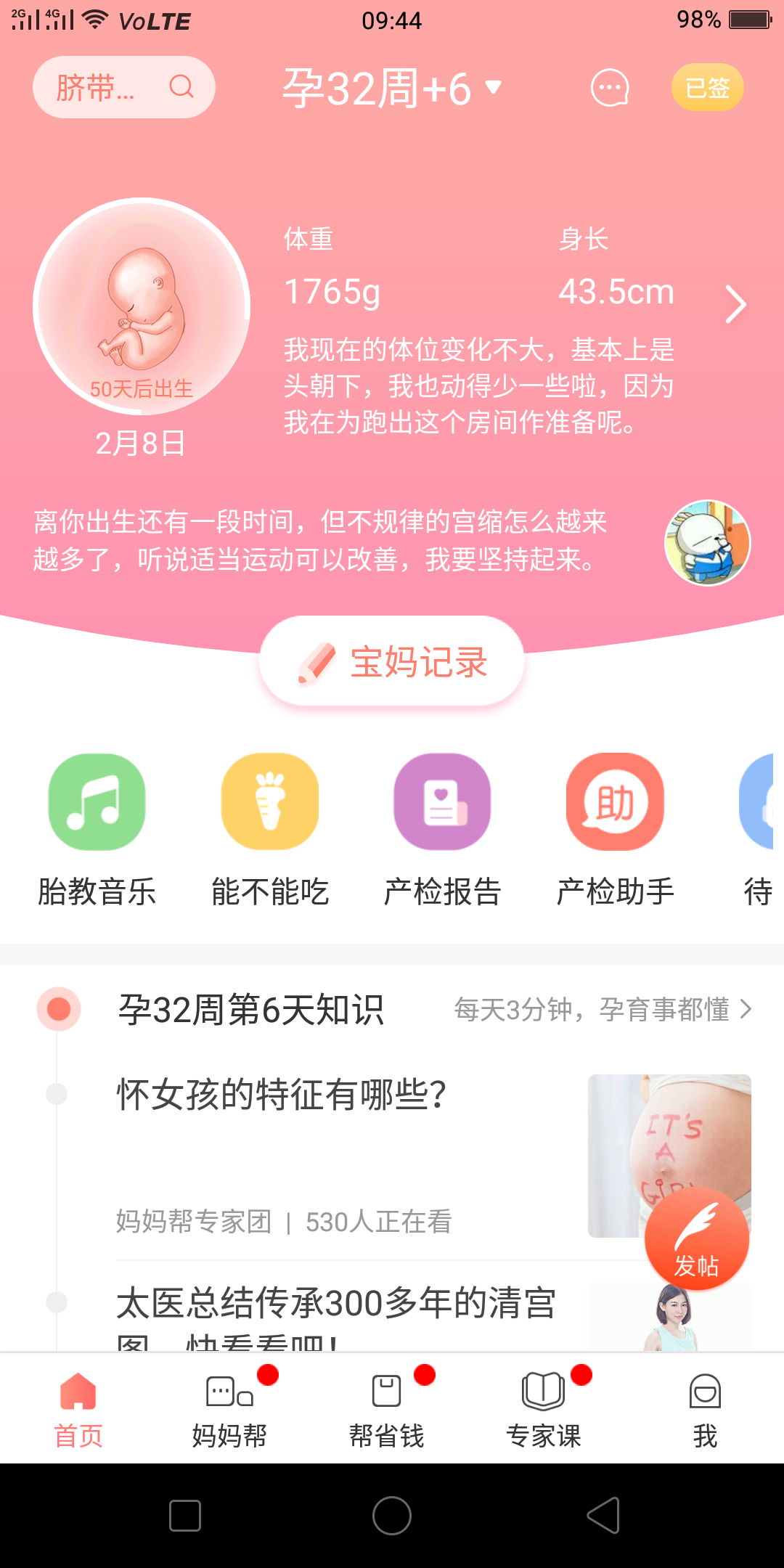This screenshot has width=784, height=1568.
Task: Open the search box with 脐带 hint
Action: pyautogui.click(x=123, y=88)
